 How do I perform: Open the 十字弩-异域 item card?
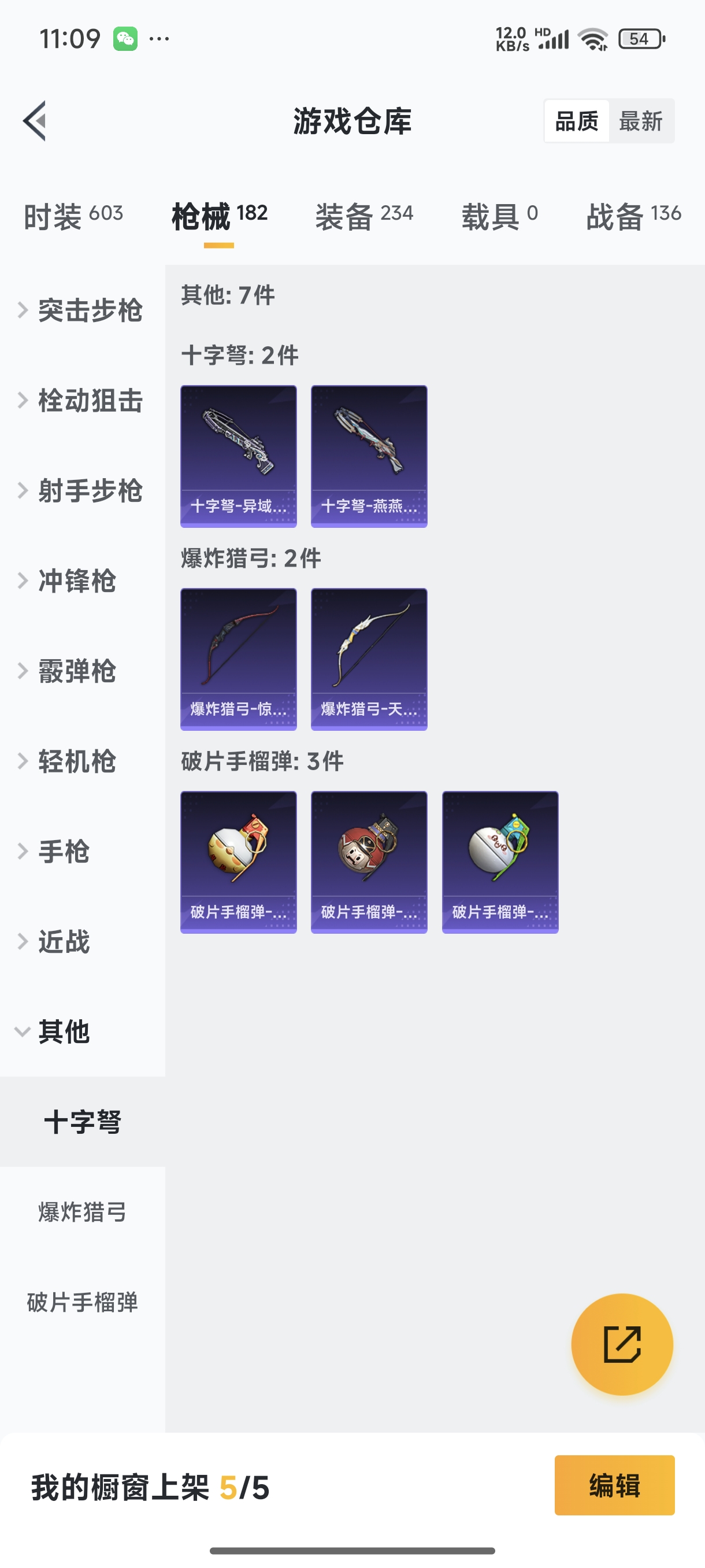239,456
